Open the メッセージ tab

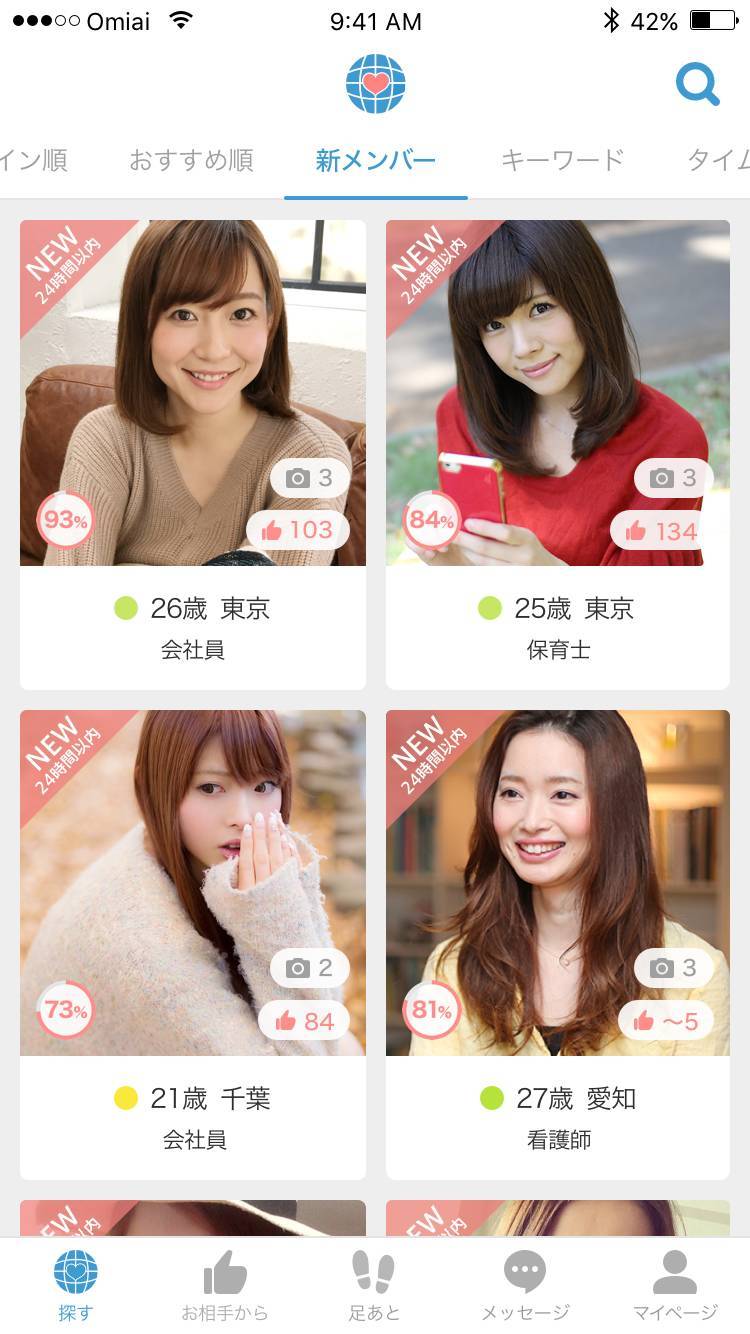[x=525, y=1286]
